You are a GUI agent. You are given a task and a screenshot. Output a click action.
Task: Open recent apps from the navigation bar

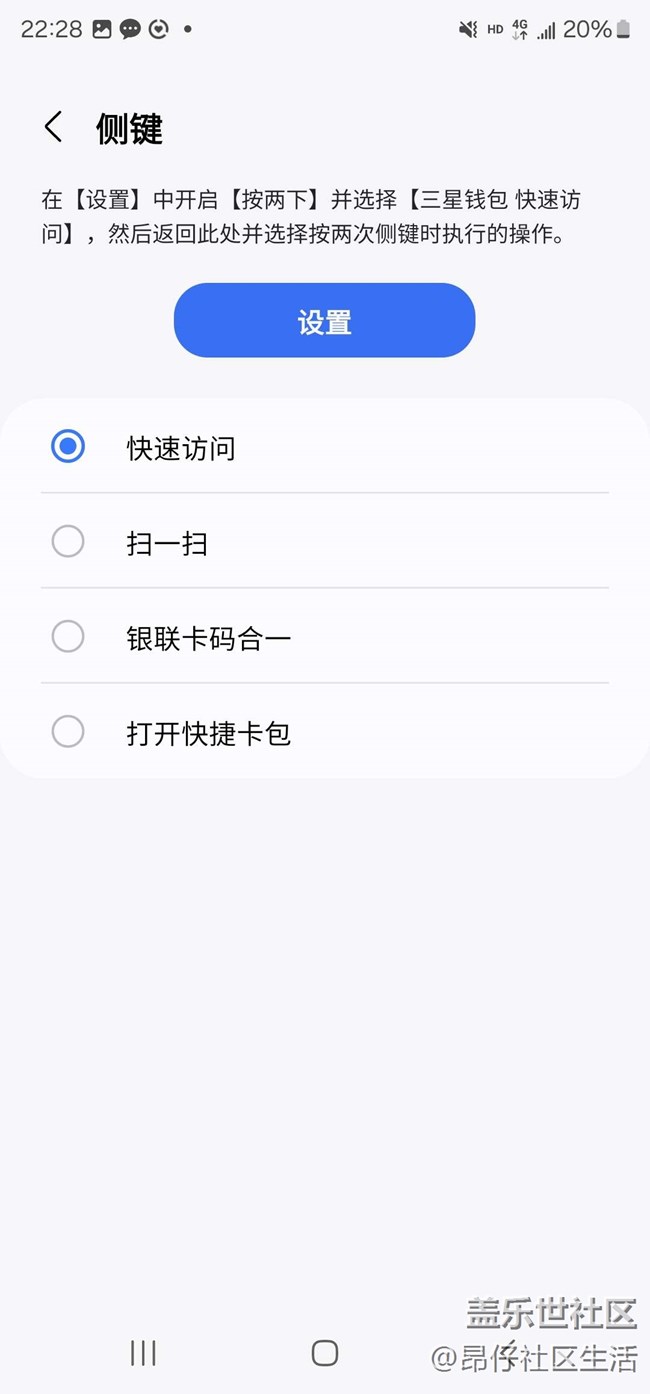(143, 1352)
